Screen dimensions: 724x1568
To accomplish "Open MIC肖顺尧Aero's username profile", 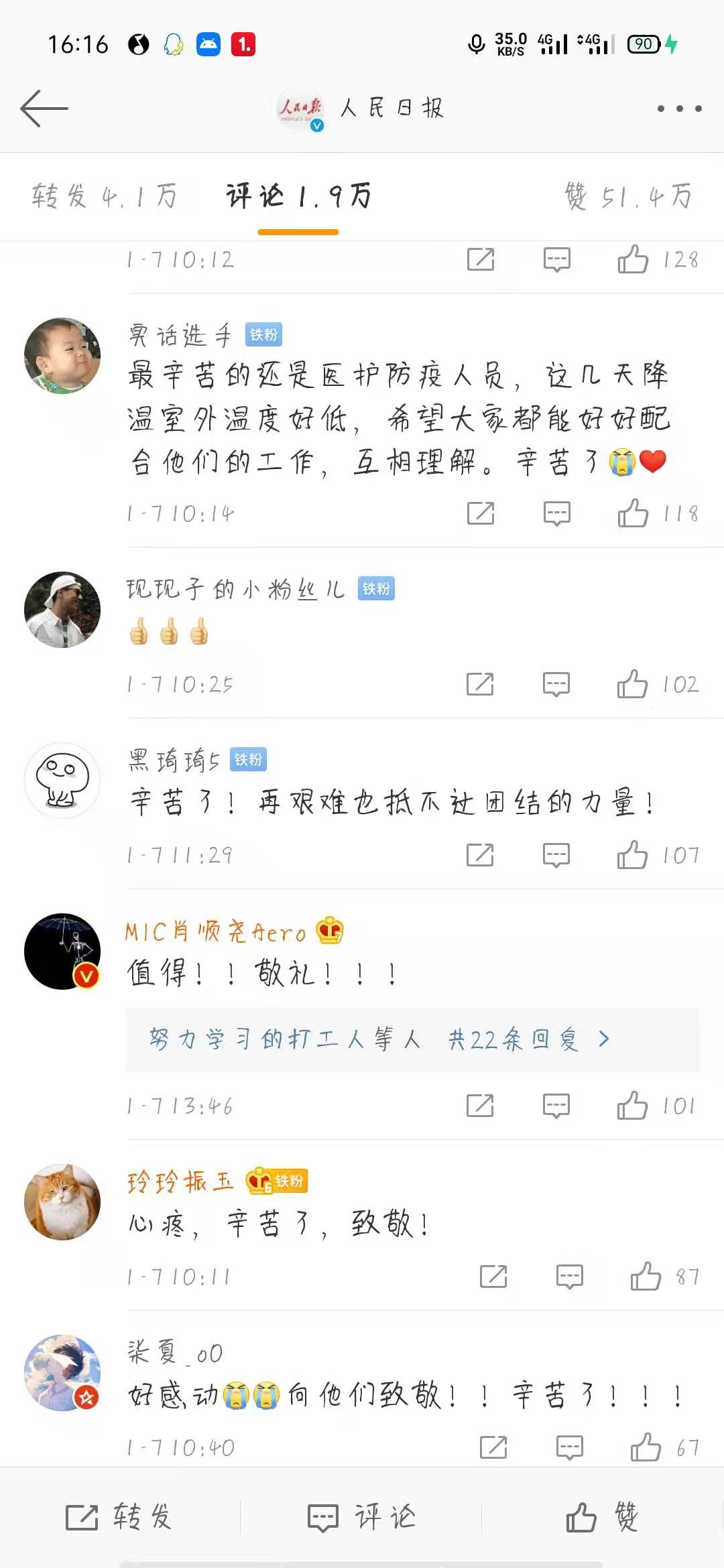I will [215, 932].
